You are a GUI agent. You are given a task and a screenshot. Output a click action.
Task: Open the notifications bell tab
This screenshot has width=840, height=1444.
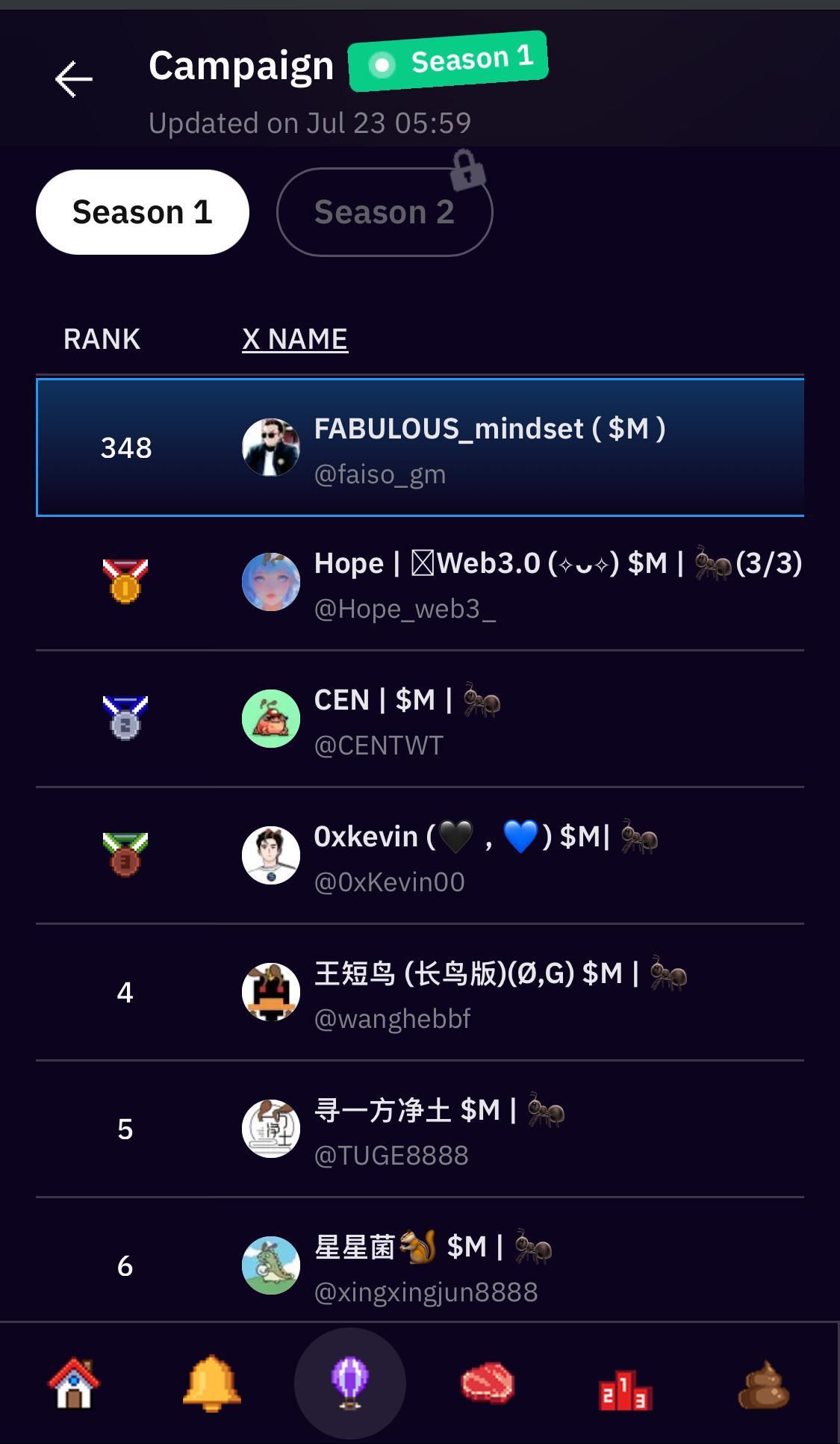pos(212,1383)
